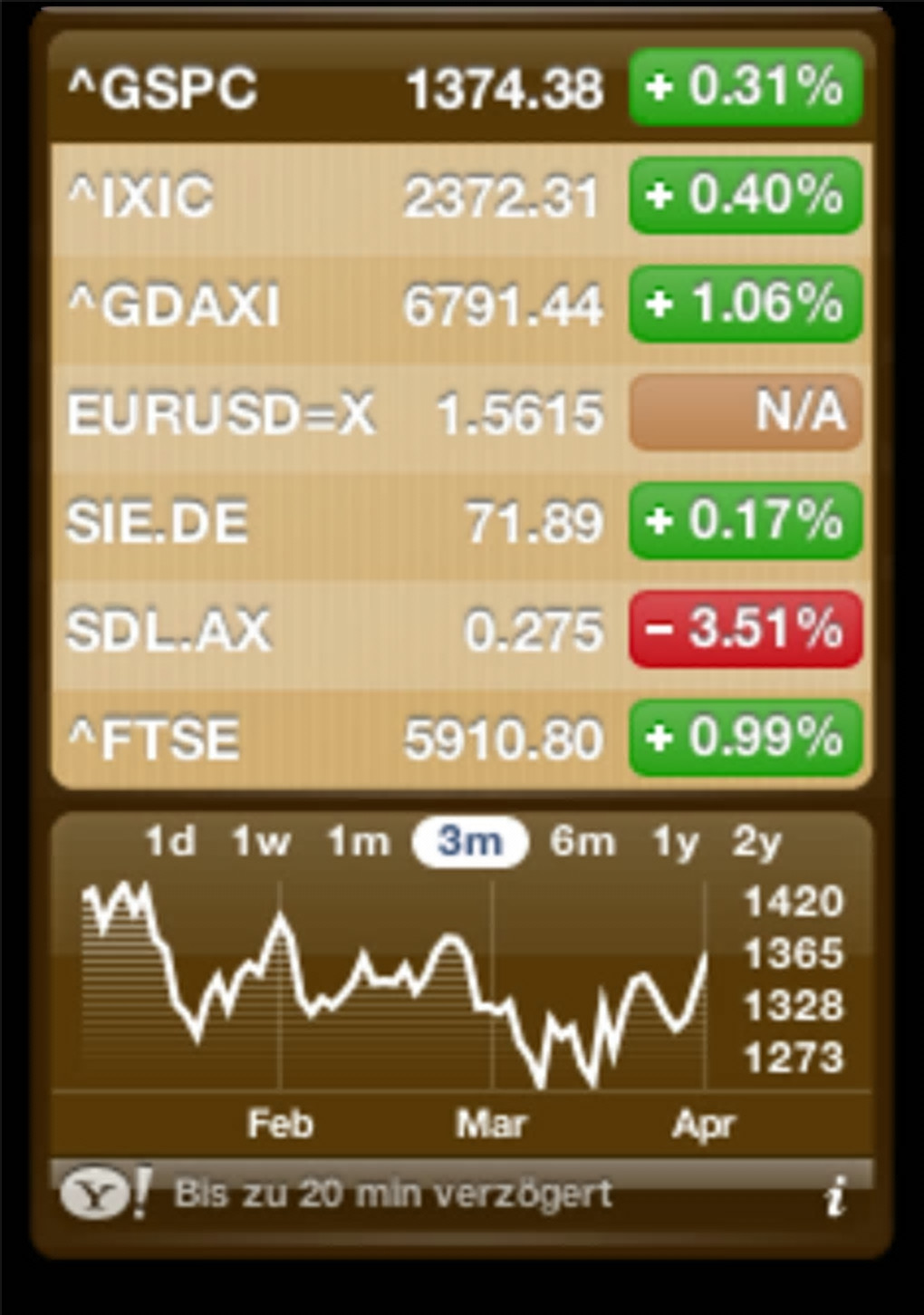
Task: Switch chart range to 1w
Action: point(261,842)
